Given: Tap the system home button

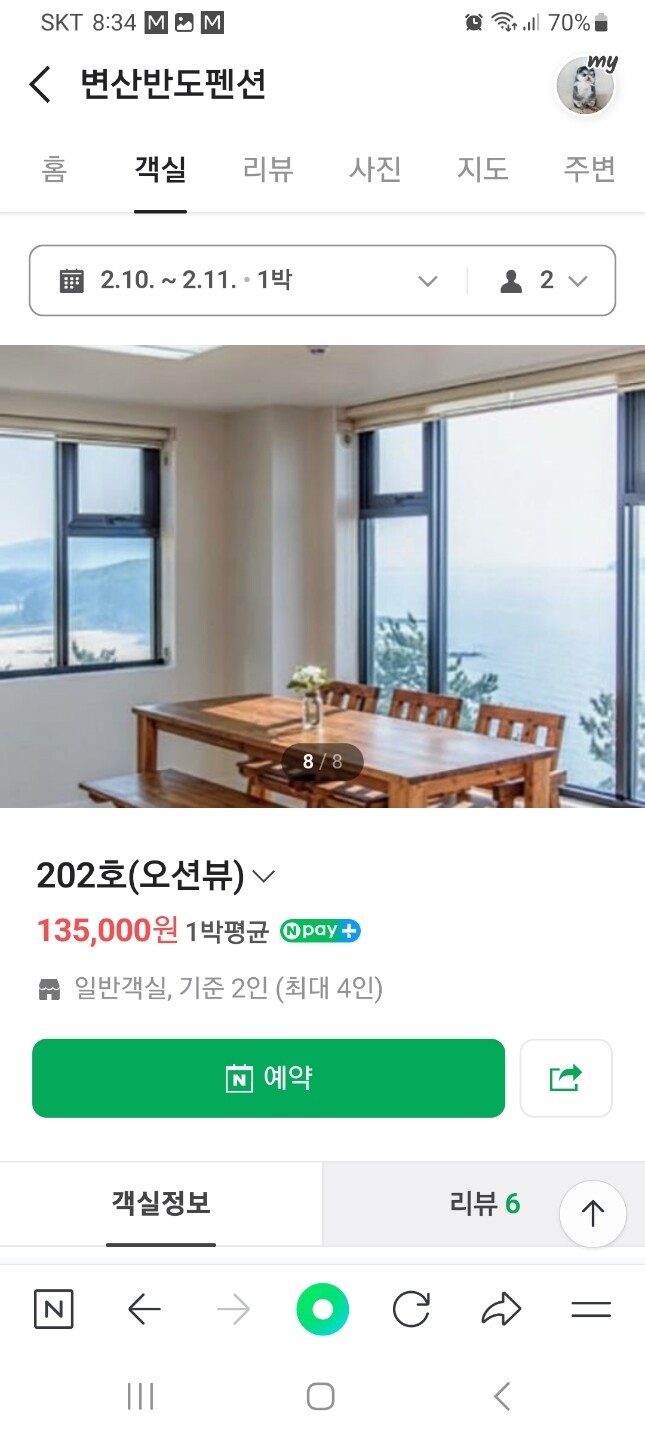Looking at the screenshot, I should click(321, 1396).
